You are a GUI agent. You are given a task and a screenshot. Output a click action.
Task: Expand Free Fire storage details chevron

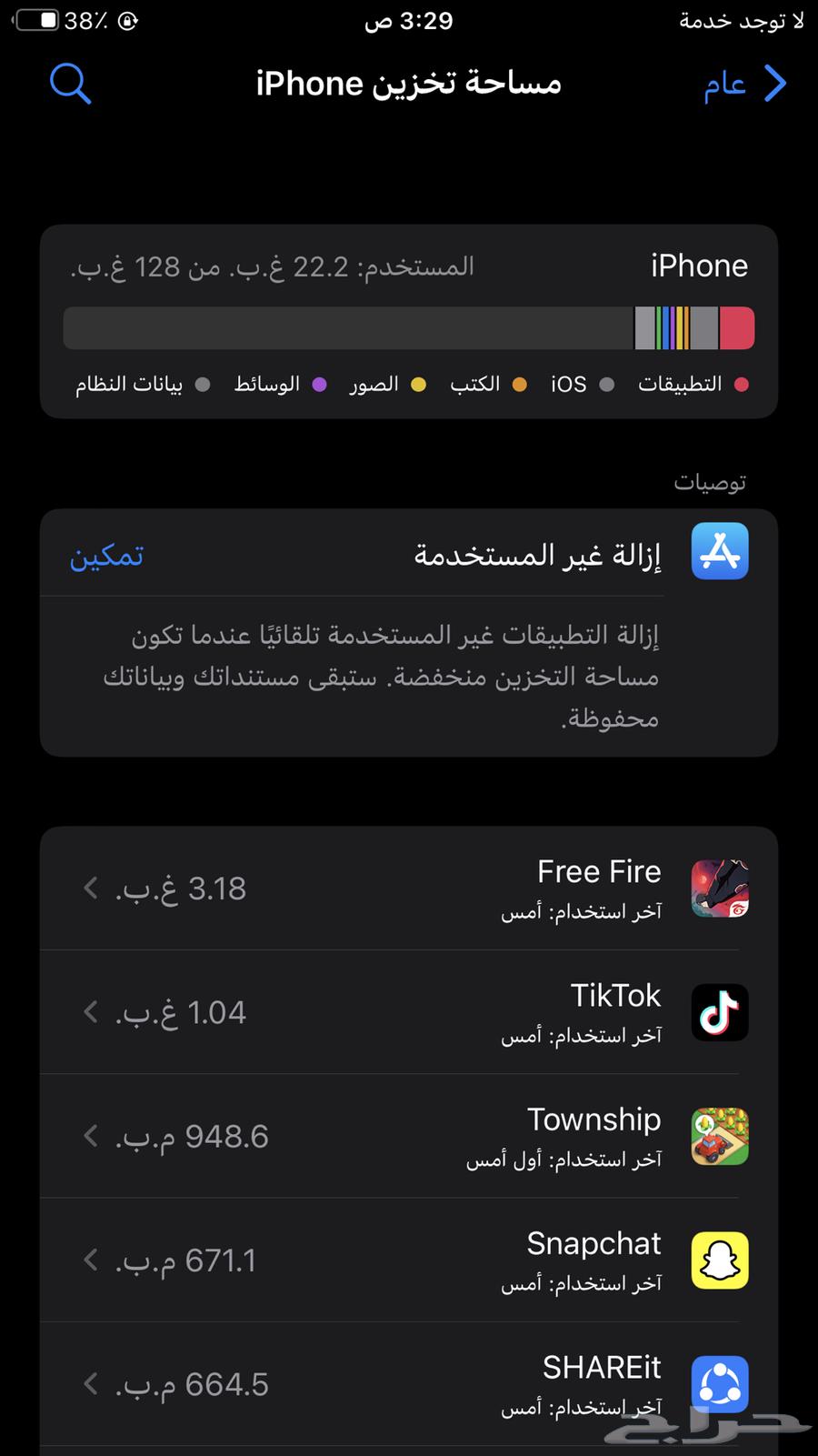[90, 889]
